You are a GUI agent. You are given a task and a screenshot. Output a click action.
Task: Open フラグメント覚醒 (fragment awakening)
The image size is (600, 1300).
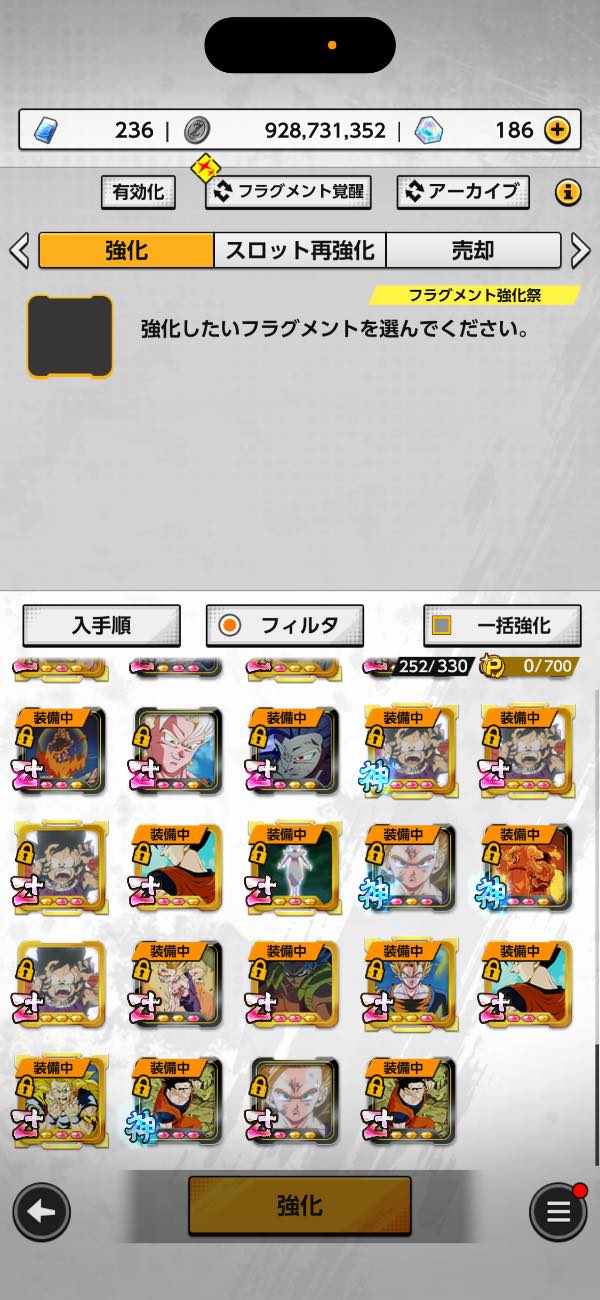(x=288, y=192)
